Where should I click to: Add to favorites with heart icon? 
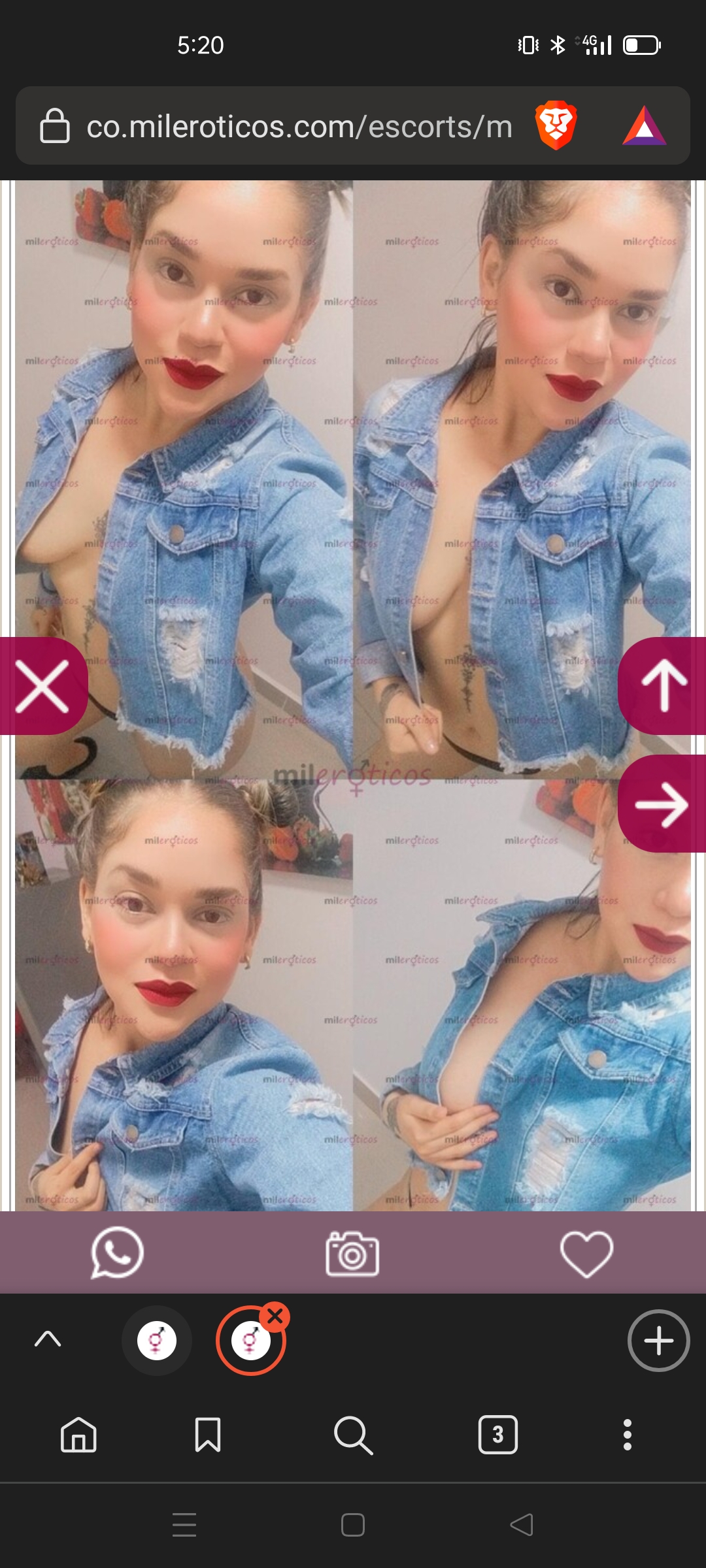pyautogui.click(x=586, y=1253)
